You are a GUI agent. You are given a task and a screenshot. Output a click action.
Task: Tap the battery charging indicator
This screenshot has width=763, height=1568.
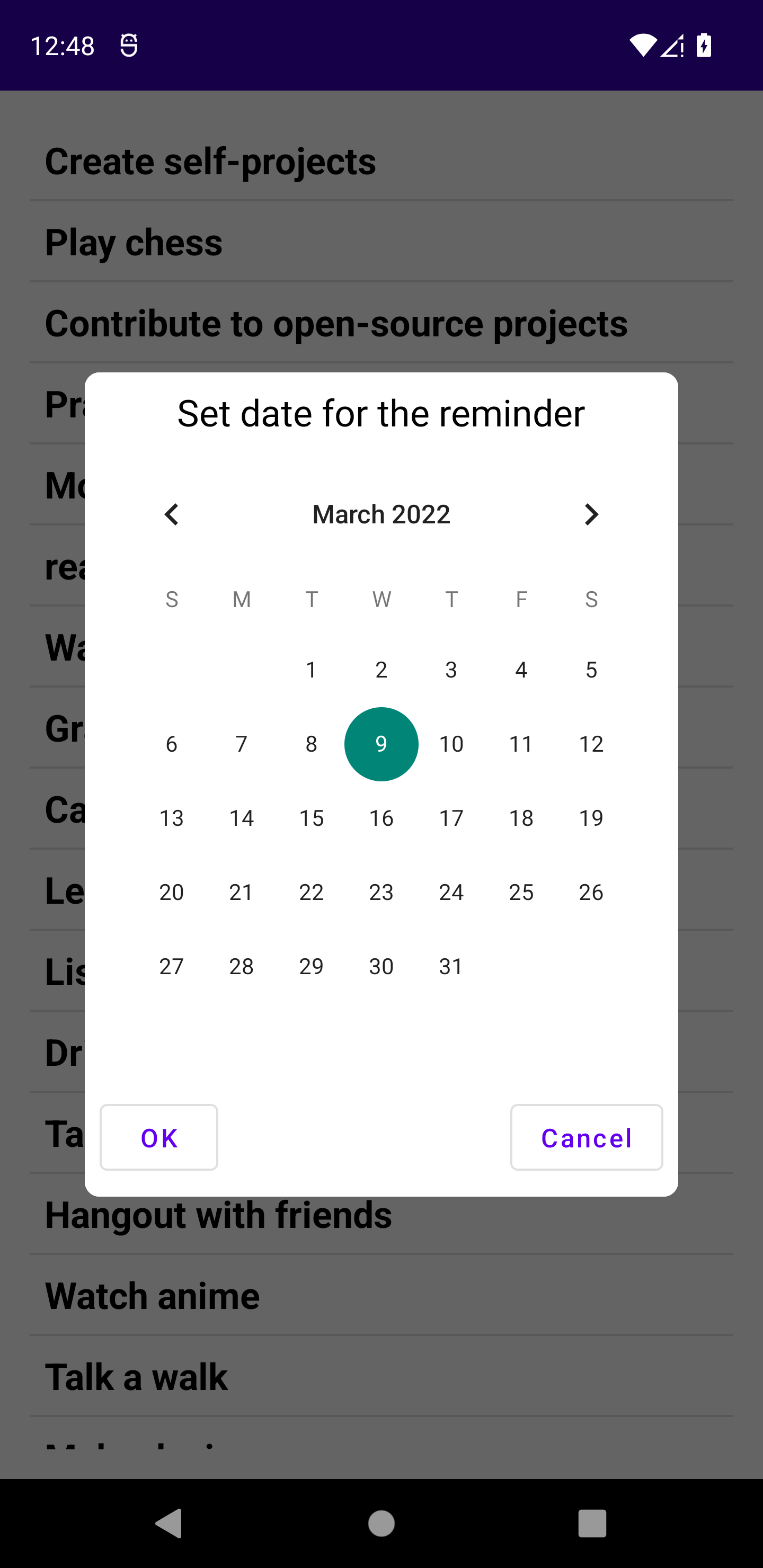pyautogui.click(x=703, y=46)
